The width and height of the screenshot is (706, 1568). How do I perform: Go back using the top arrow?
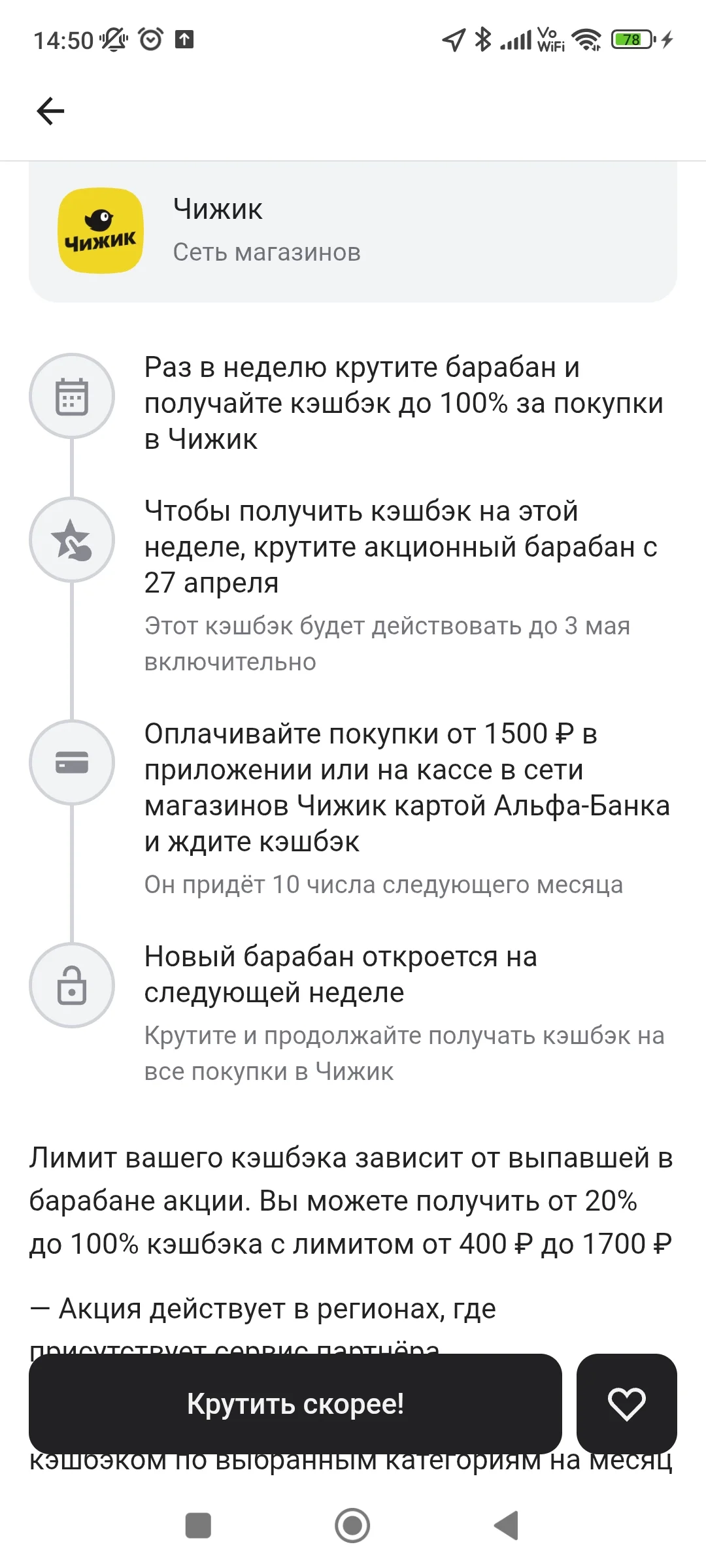(x=50, y=111)
